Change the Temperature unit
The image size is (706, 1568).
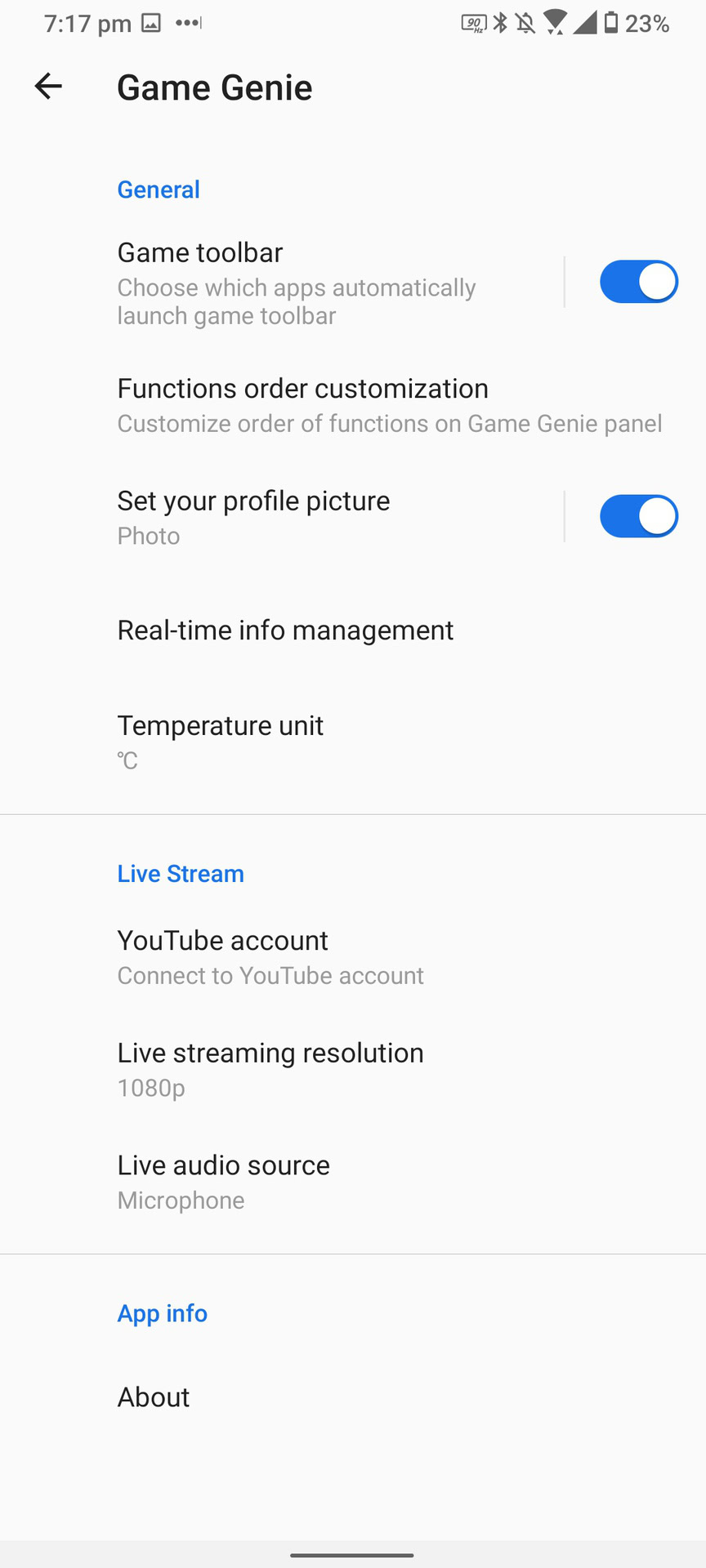pos(221,742)
